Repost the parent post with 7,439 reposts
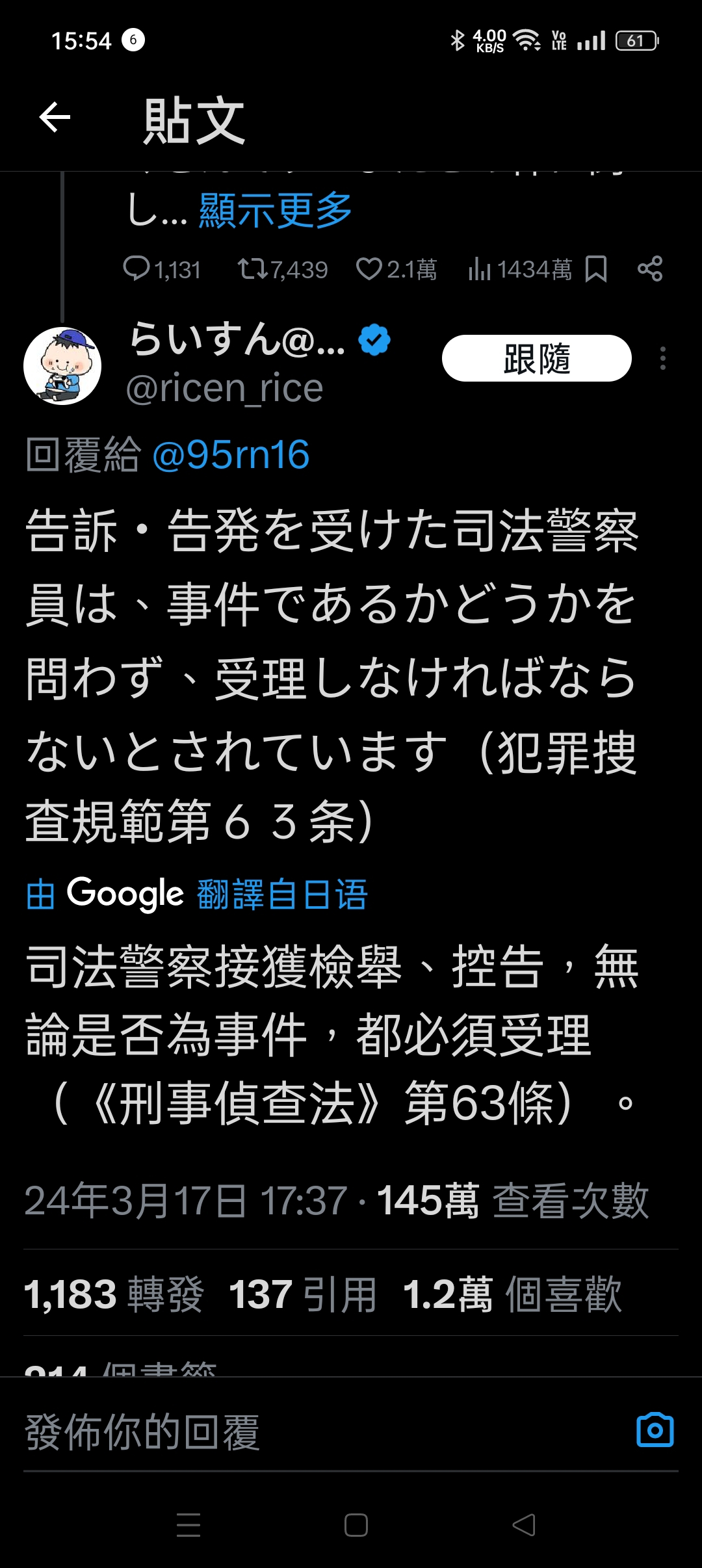 (x=282, y=269)
